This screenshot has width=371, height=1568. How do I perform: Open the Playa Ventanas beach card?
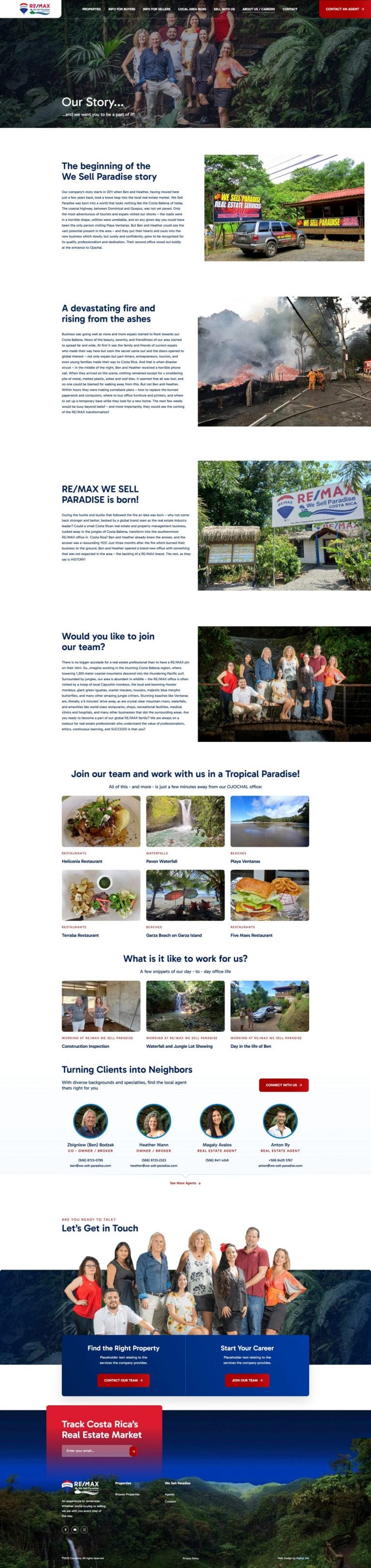click(x=269, y=822)
